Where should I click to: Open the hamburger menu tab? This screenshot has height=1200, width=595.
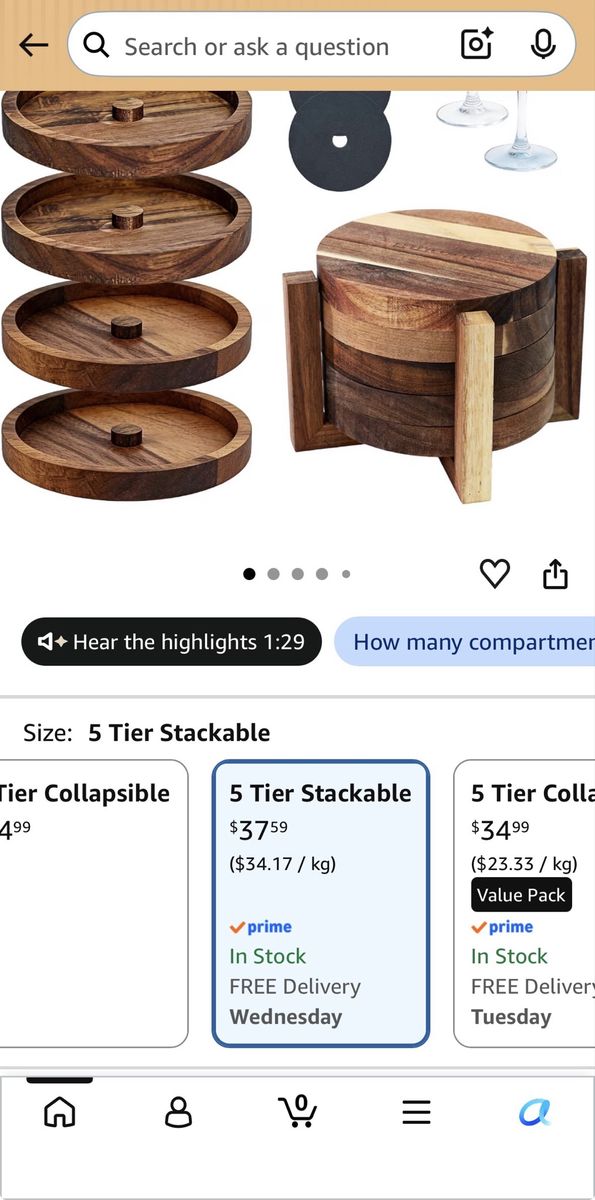coord(416,1112)
